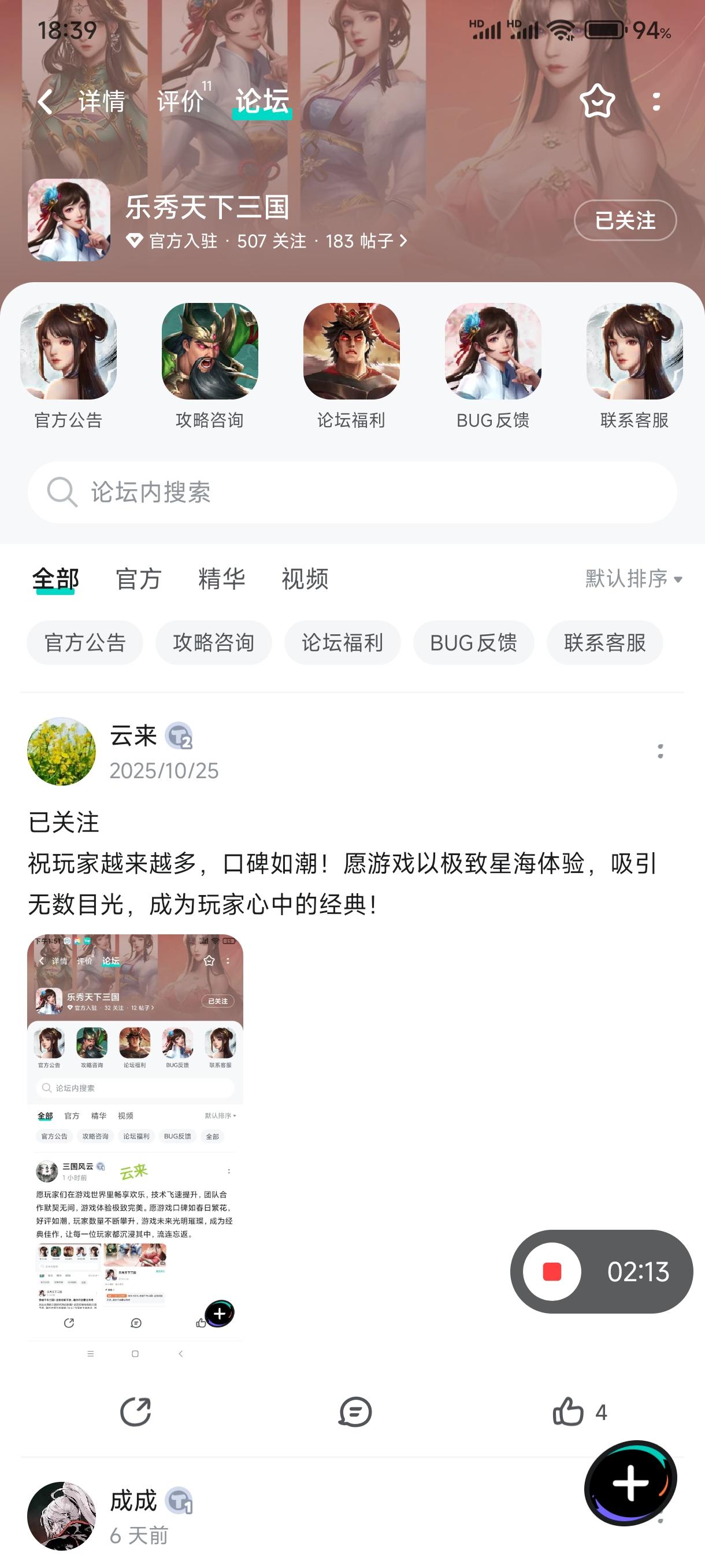Create a new post with the plus button
Image resolution: width=705 pixels, height=1568 pixels.
coord(630,1483)
